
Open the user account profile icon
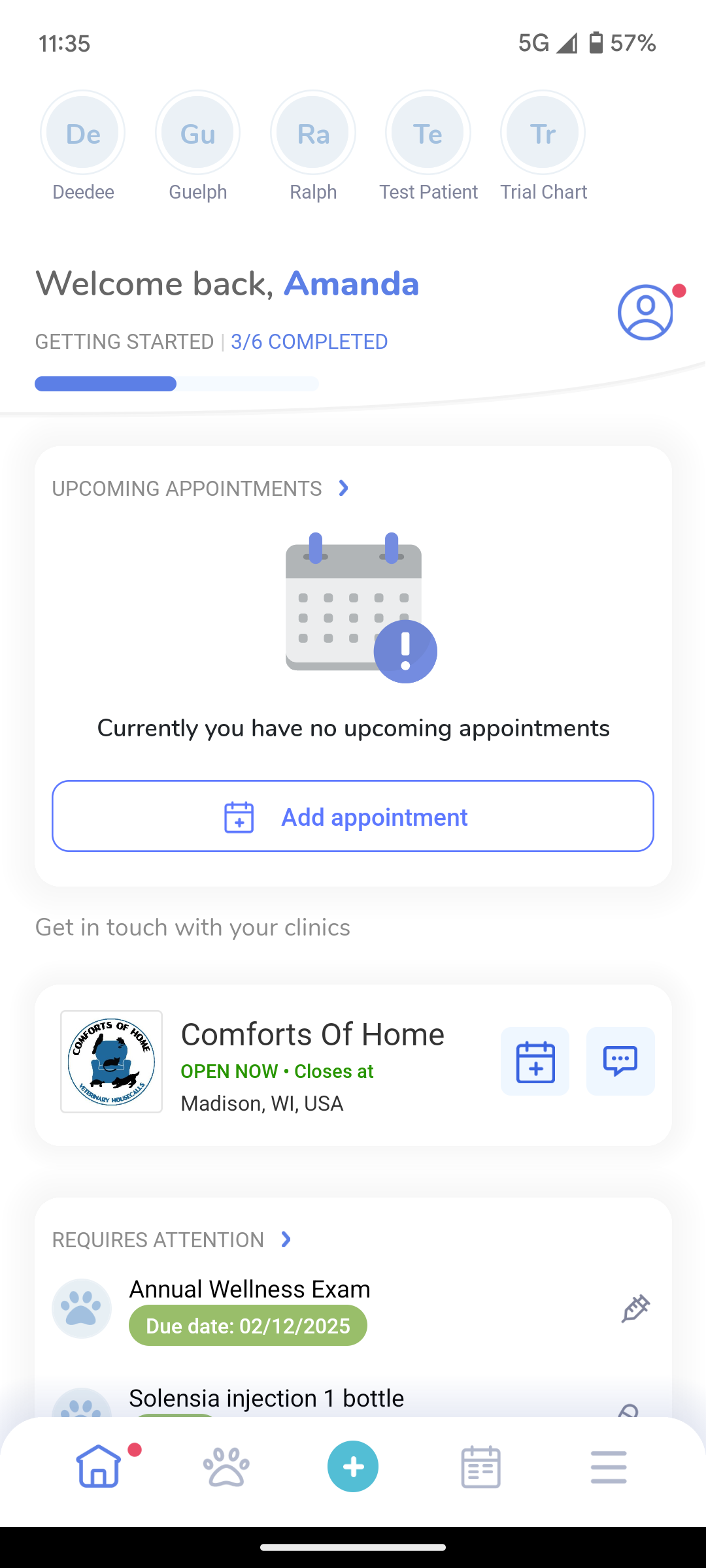coord(646,312)
